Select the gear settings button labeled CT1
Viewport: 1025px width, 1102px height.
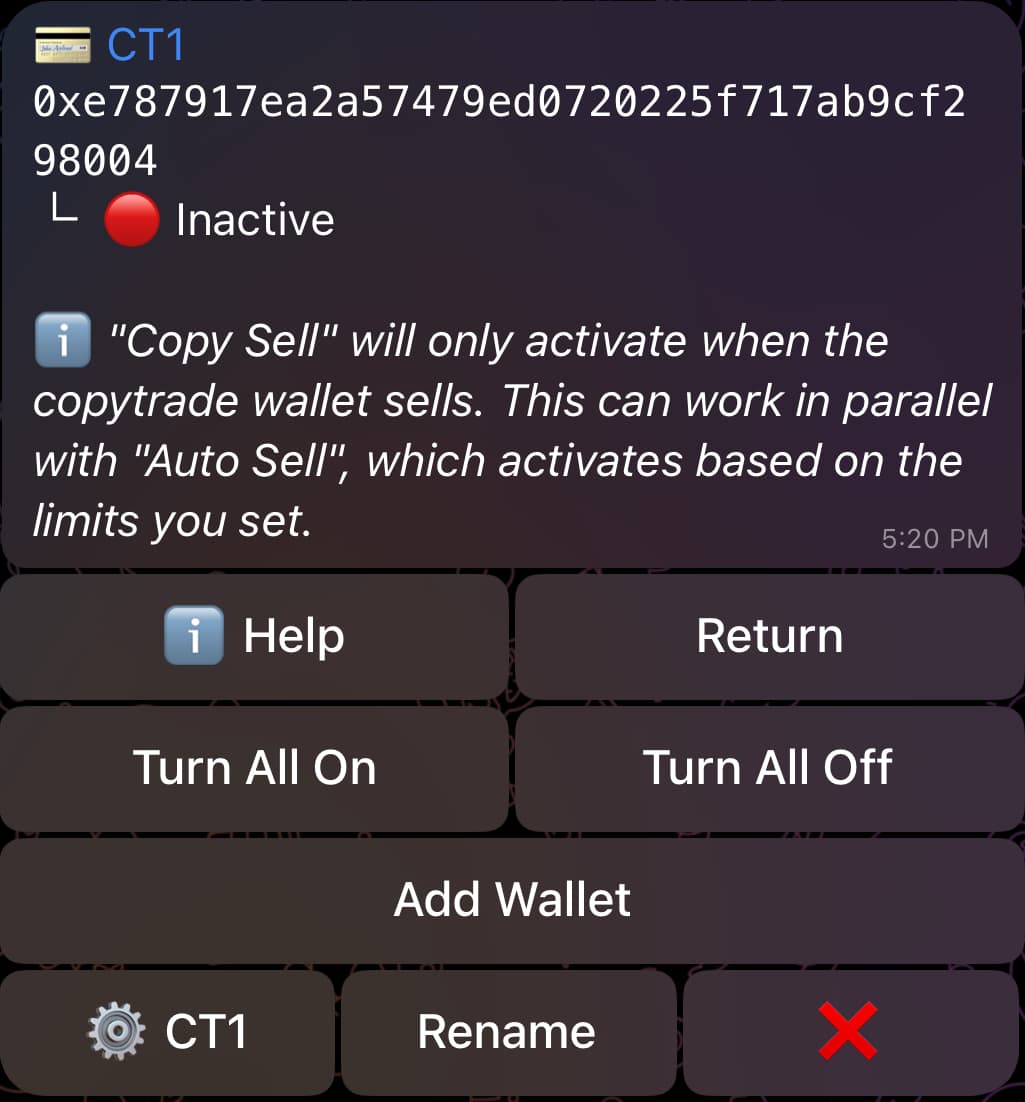(166, 1033)
